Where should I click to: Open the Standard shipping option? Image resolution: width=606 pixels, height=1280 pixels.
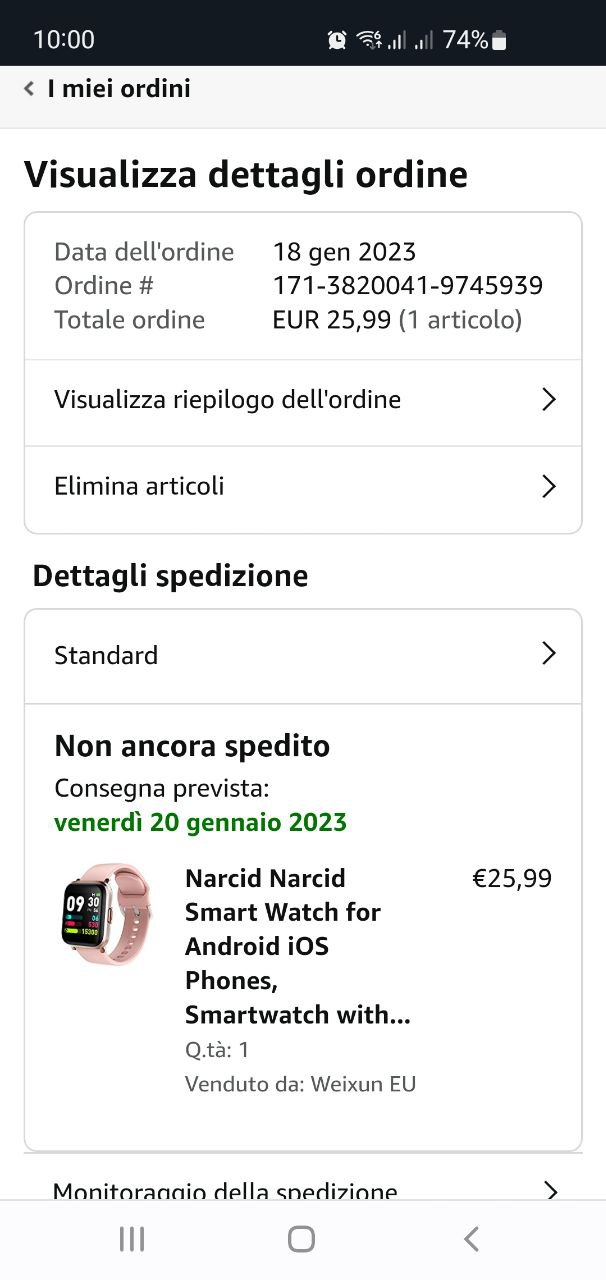[x=302, y=655]
